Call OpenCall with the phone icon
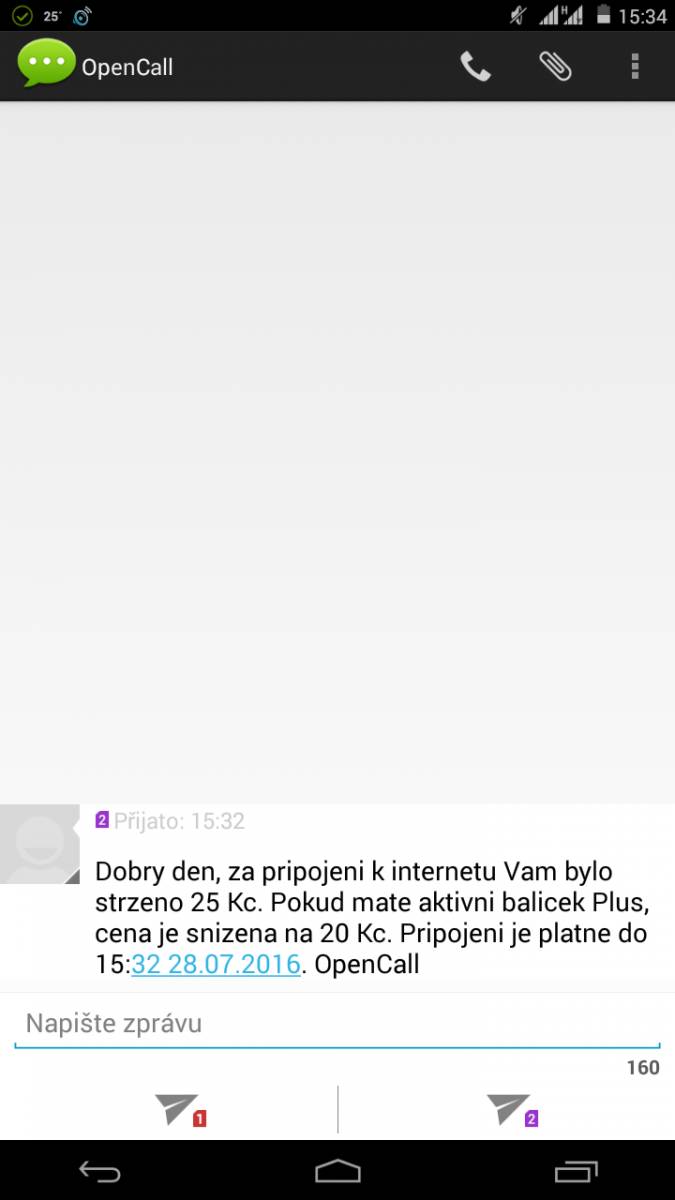Screen dimensions: 675x1200 pos(475,67)
